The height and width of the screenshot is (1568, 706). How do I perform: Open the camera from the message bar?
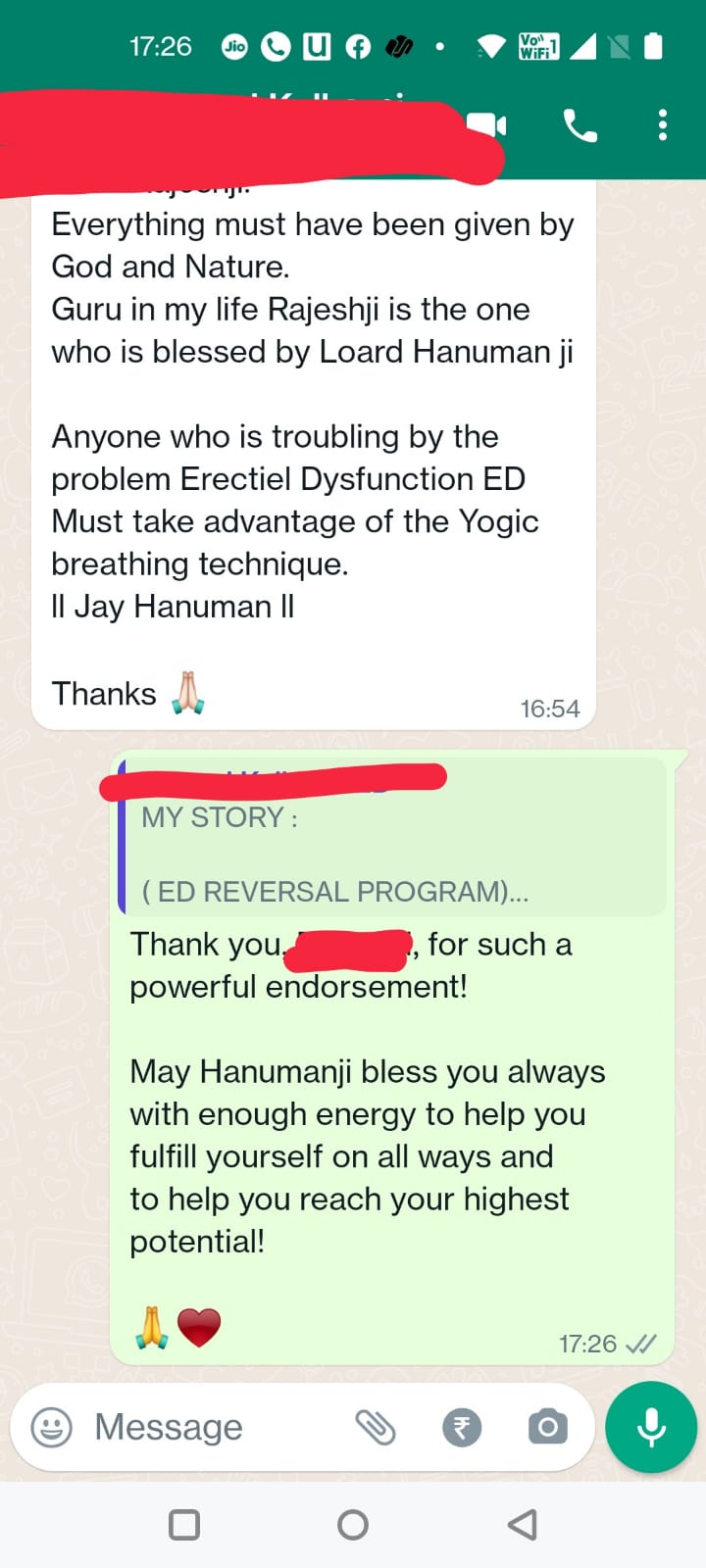(547, 1427)
